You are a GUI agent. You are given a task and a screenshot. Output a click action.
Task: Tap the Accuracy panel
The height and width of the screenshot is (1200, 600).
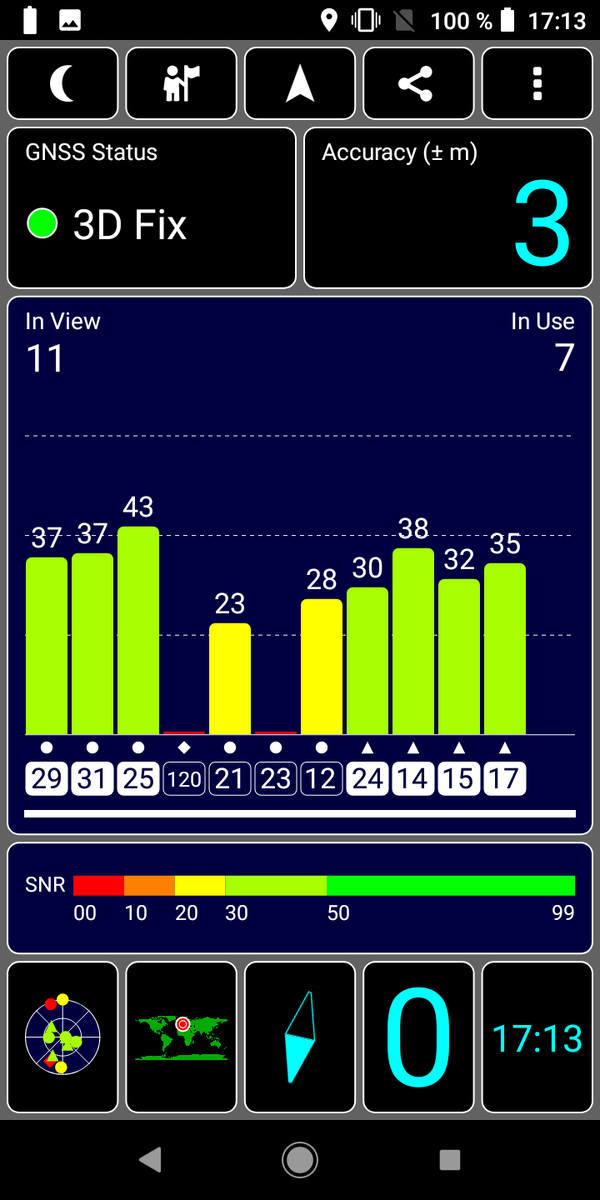[x=448, y=208]
